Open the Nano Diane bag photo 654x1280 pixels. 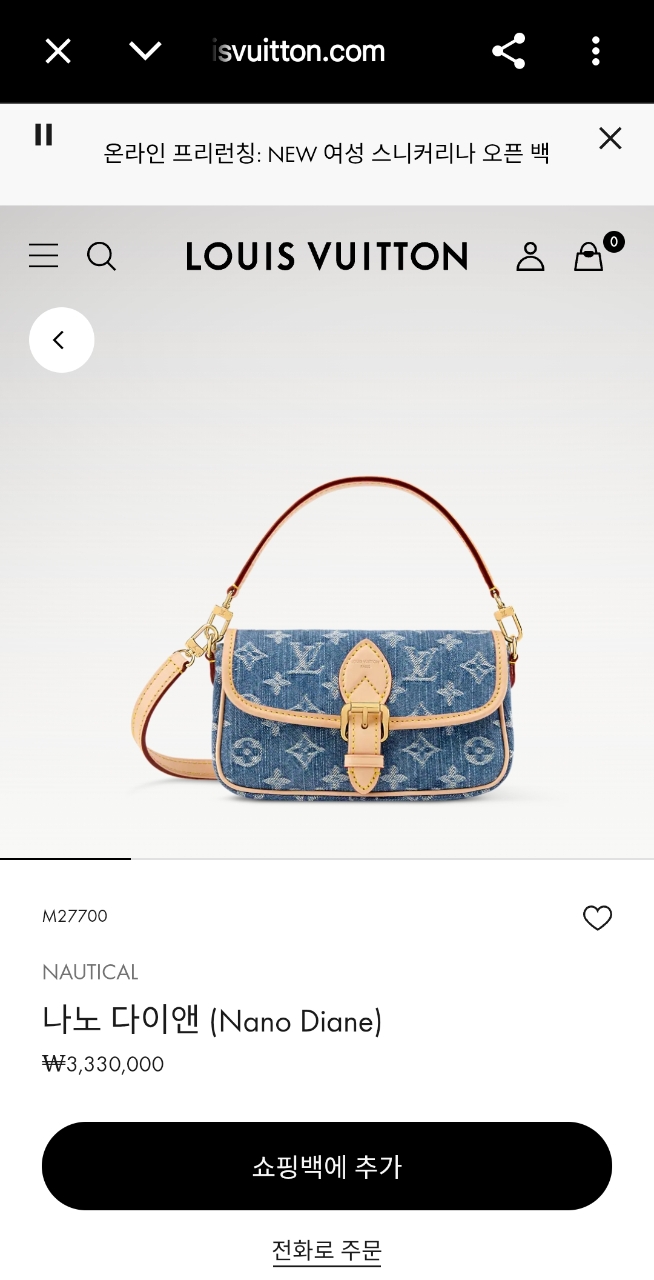[x=327, y=640]
